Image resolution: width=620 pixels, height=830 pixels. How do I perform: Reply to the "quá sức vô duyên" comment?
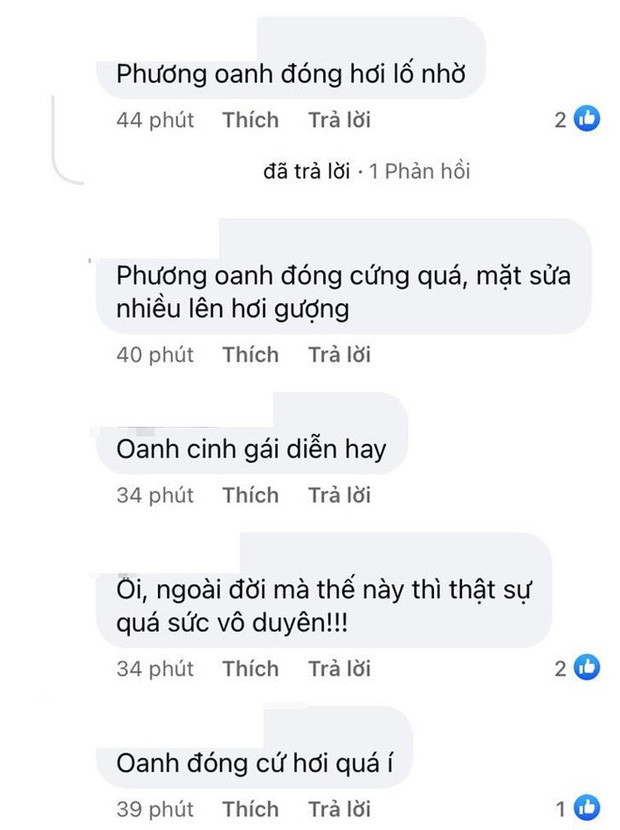click(x=339, y=668)
